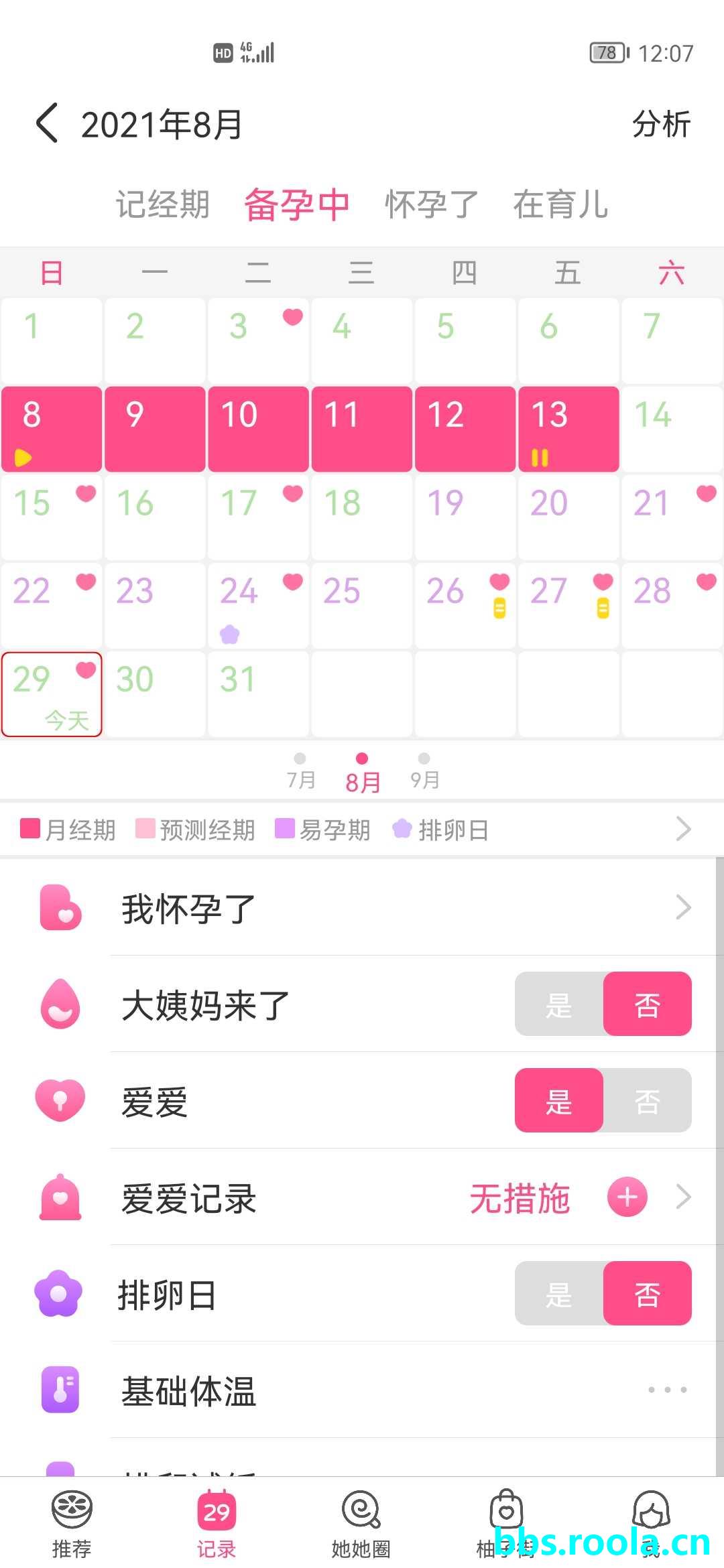Switch to the 推荐 bottom tab
The height and width of the screenshot is (1568, 724).
72,1522
